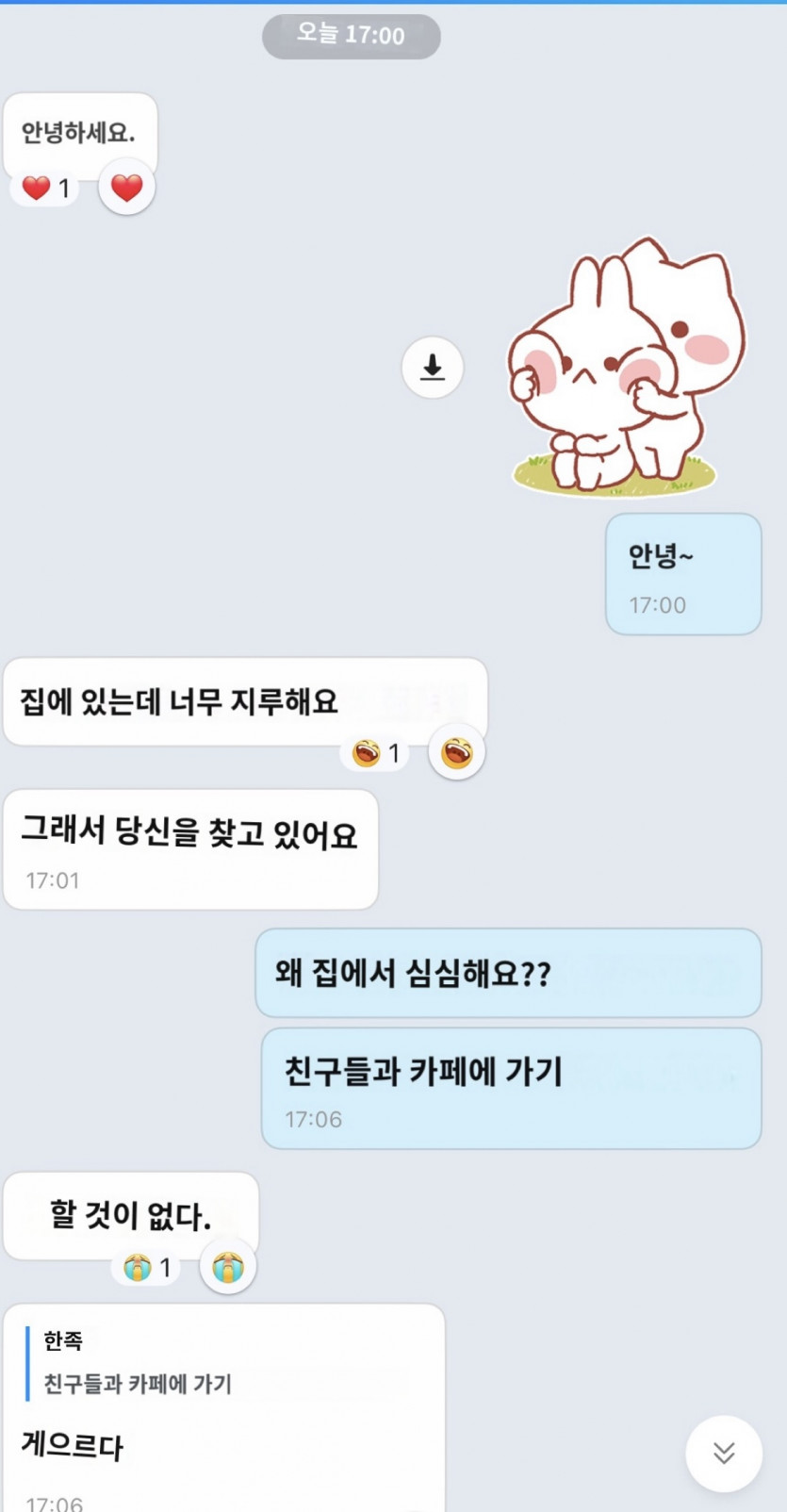The image size is (787, 1512).
Task: Tap the crying reaction count under 할 것이 없다
Action: click(147, 1268)
